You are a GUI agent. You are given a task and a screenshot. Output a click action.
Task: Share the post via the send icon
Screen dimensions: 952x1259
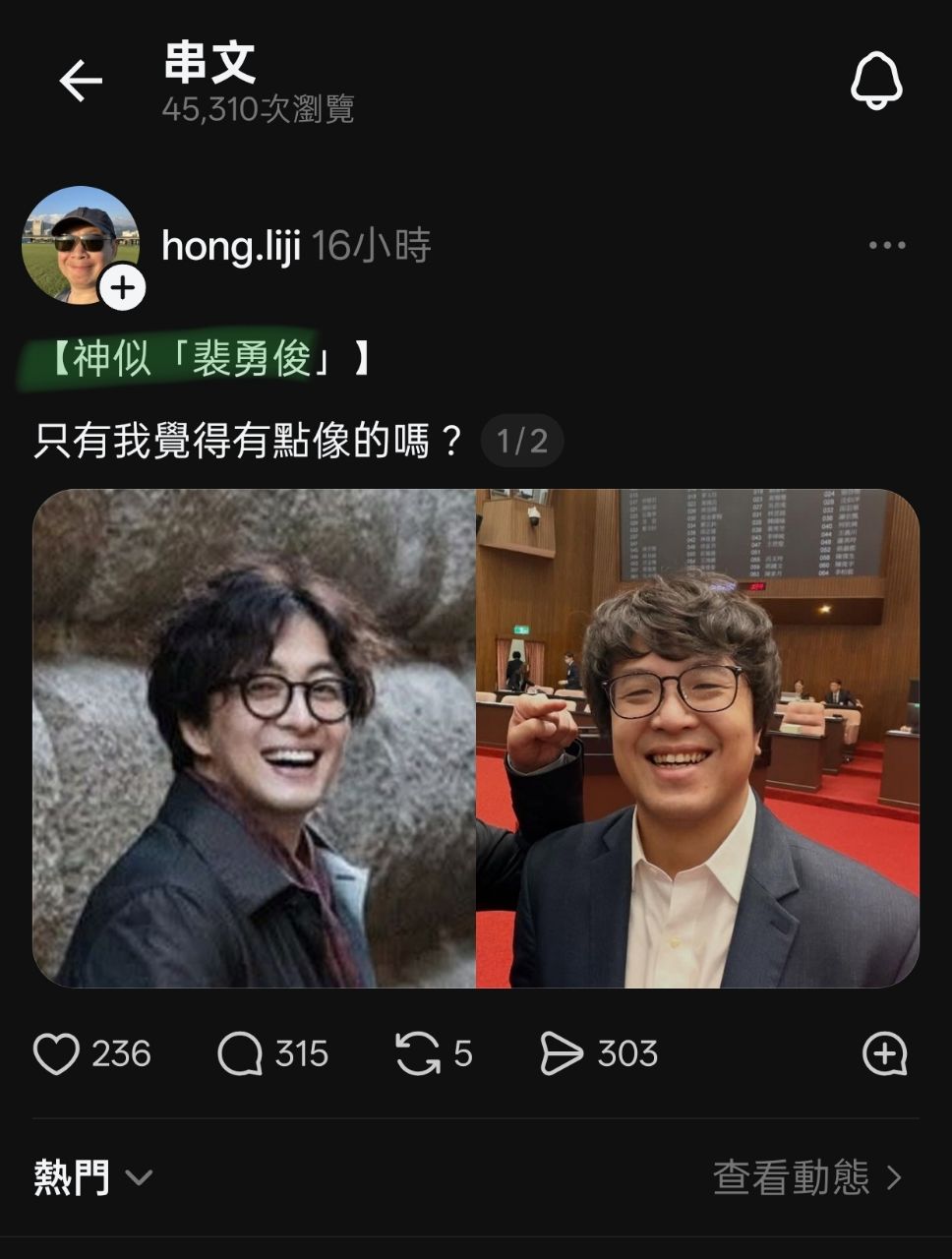(562, 1054)
